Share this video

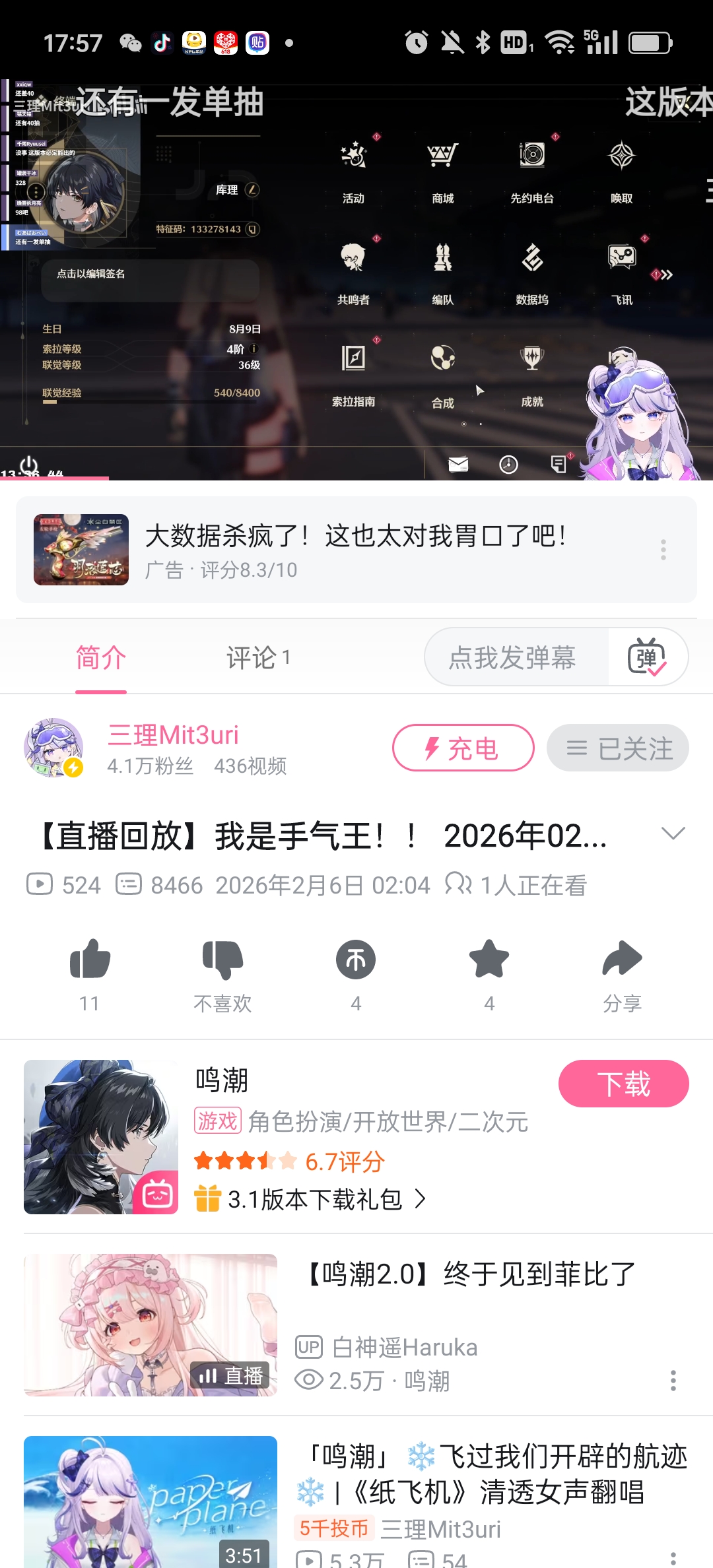(622, 960)
